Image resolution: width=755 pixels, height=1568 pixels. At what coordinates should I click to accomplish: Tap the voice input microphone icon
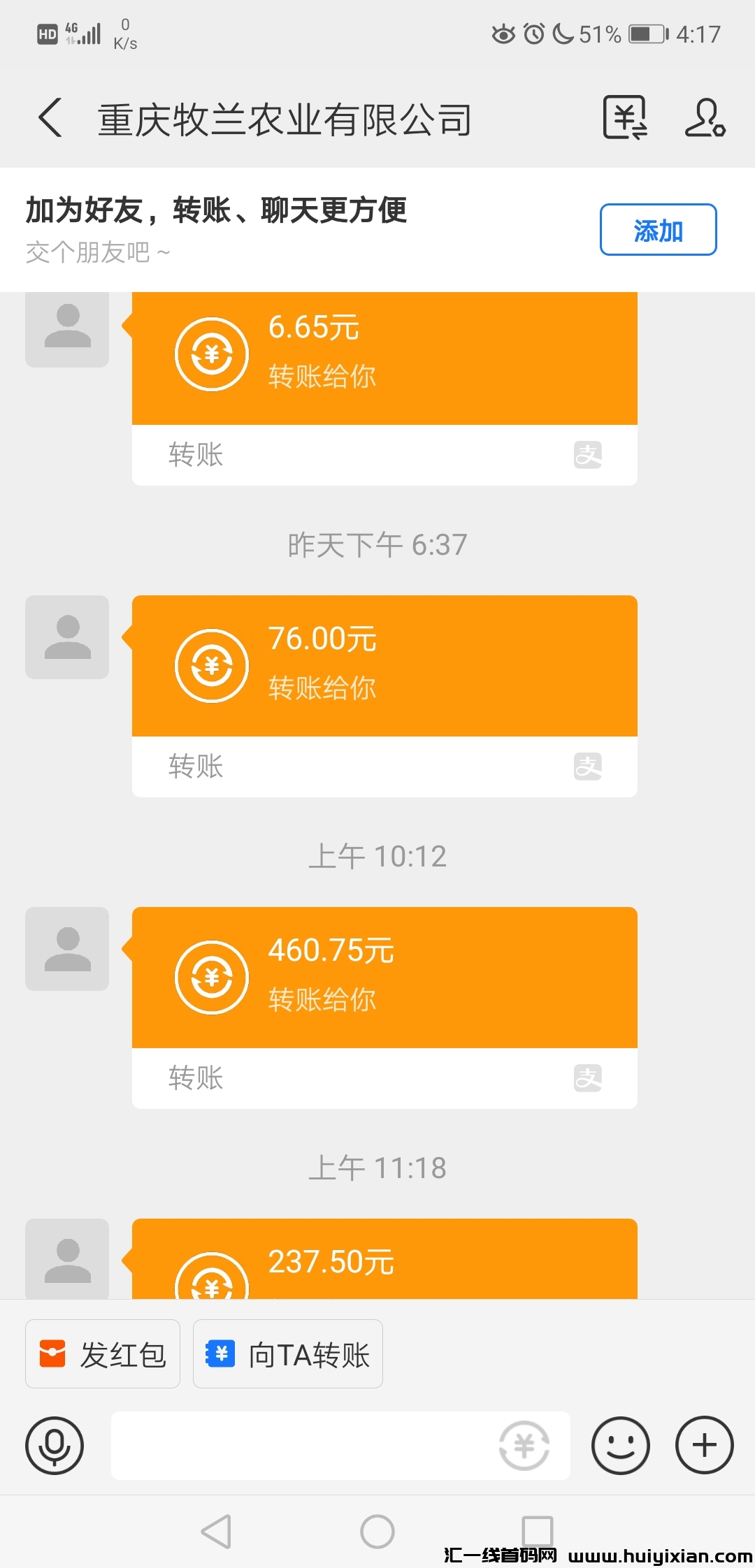pyautogui.click(x=55, y=1446)
